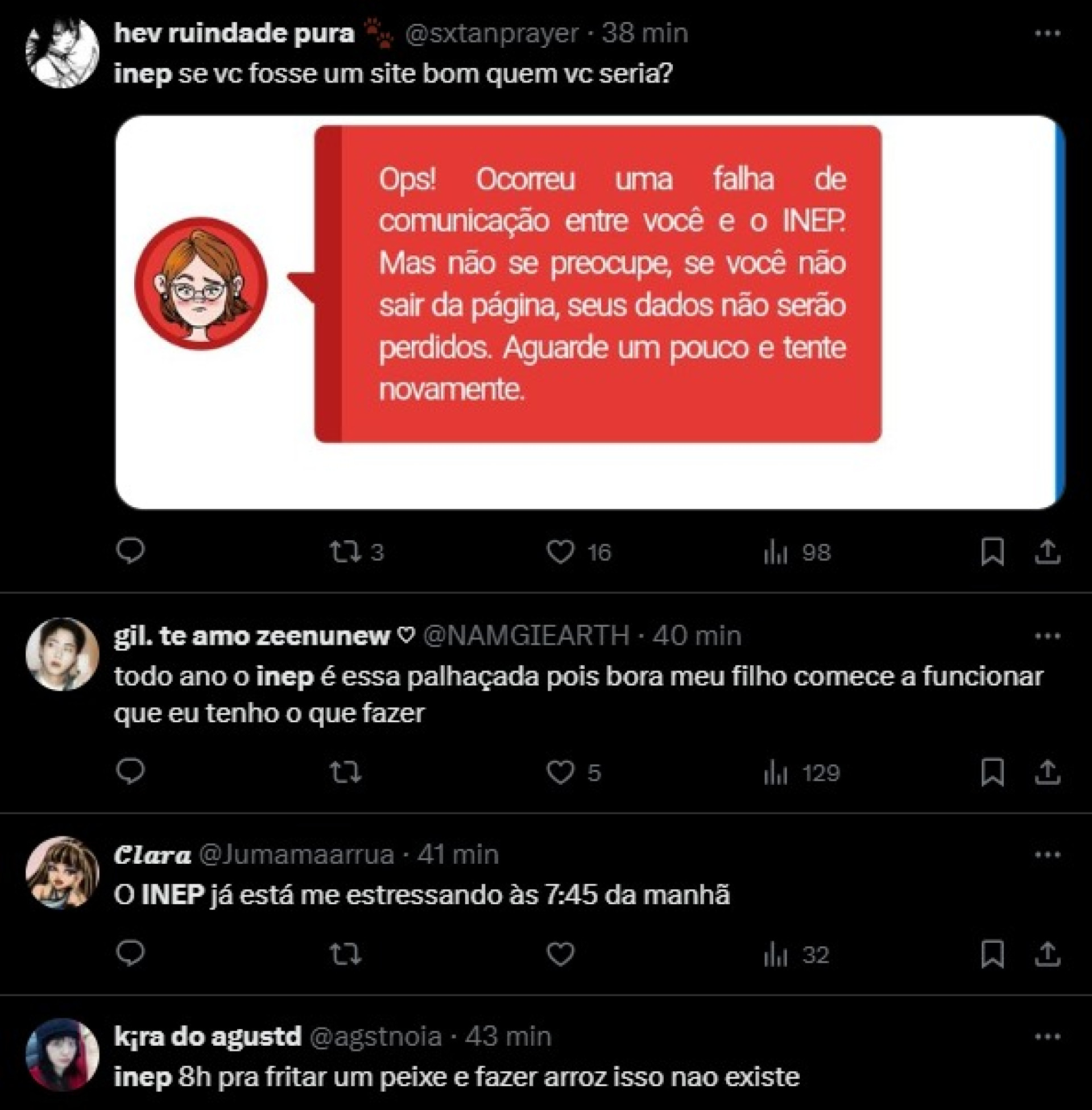Reply to the NAMGIEARTH tweet
The width and height of the screenshot is (1092, 1110).
(130, 771)
